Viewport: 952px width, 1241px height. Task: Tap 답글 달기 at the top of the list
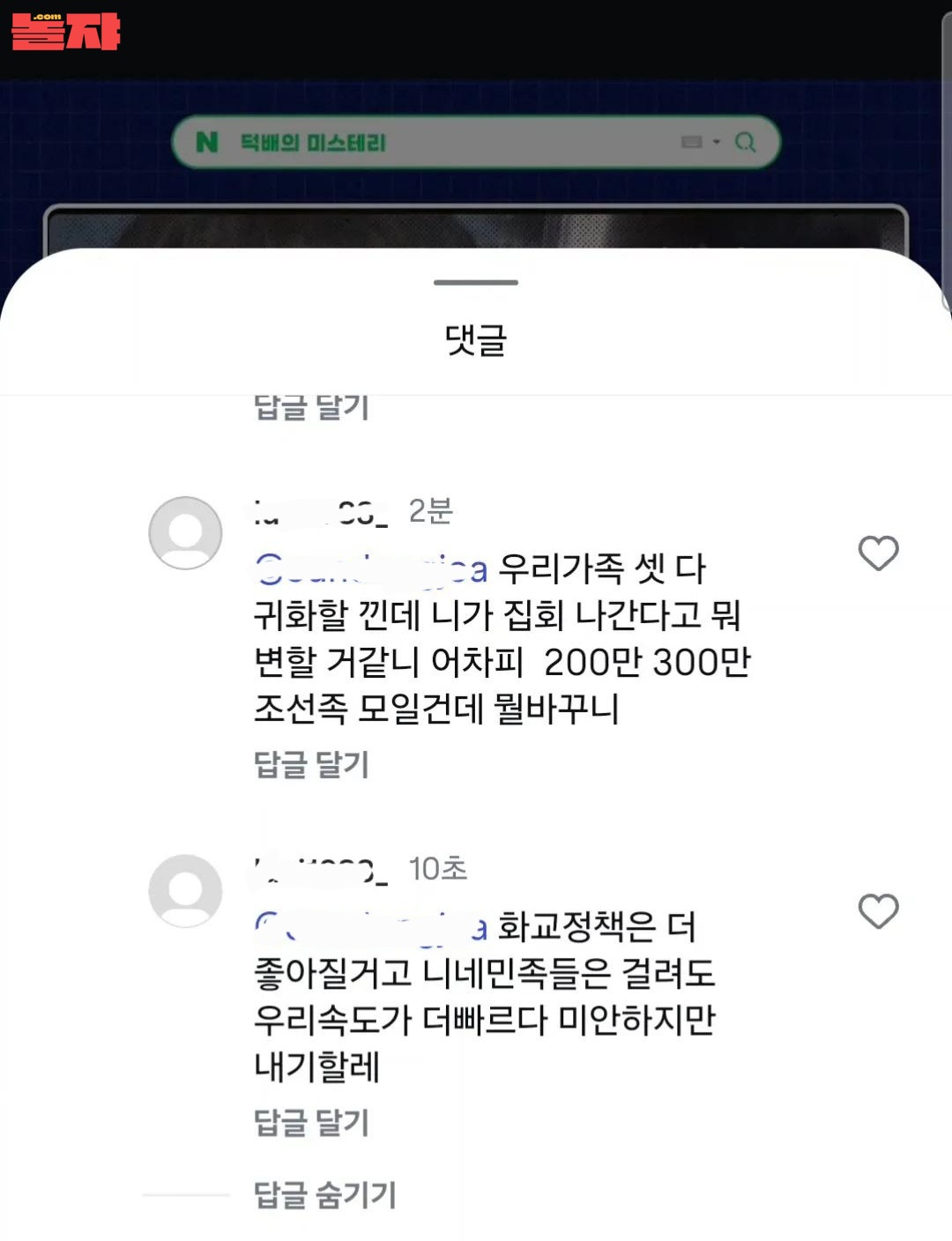[x=311, y=408]
